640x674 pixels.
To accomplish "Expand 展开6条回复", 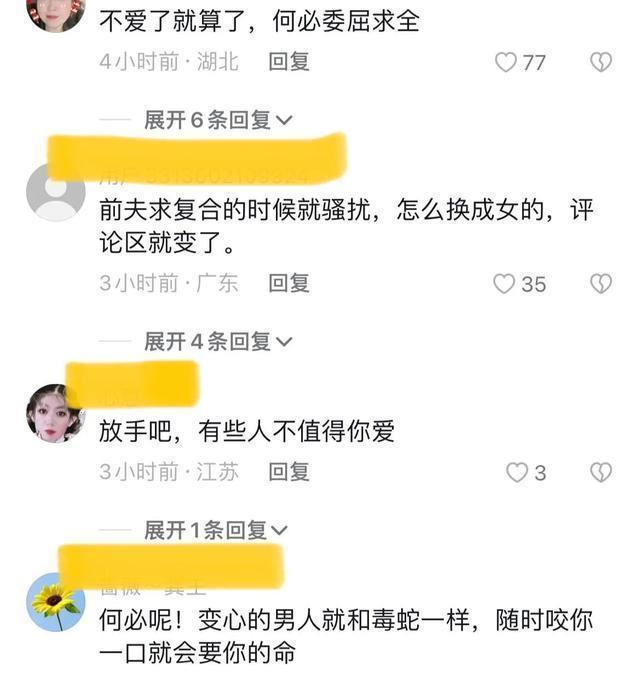I will pyautogui.click(x=218, y=121).
